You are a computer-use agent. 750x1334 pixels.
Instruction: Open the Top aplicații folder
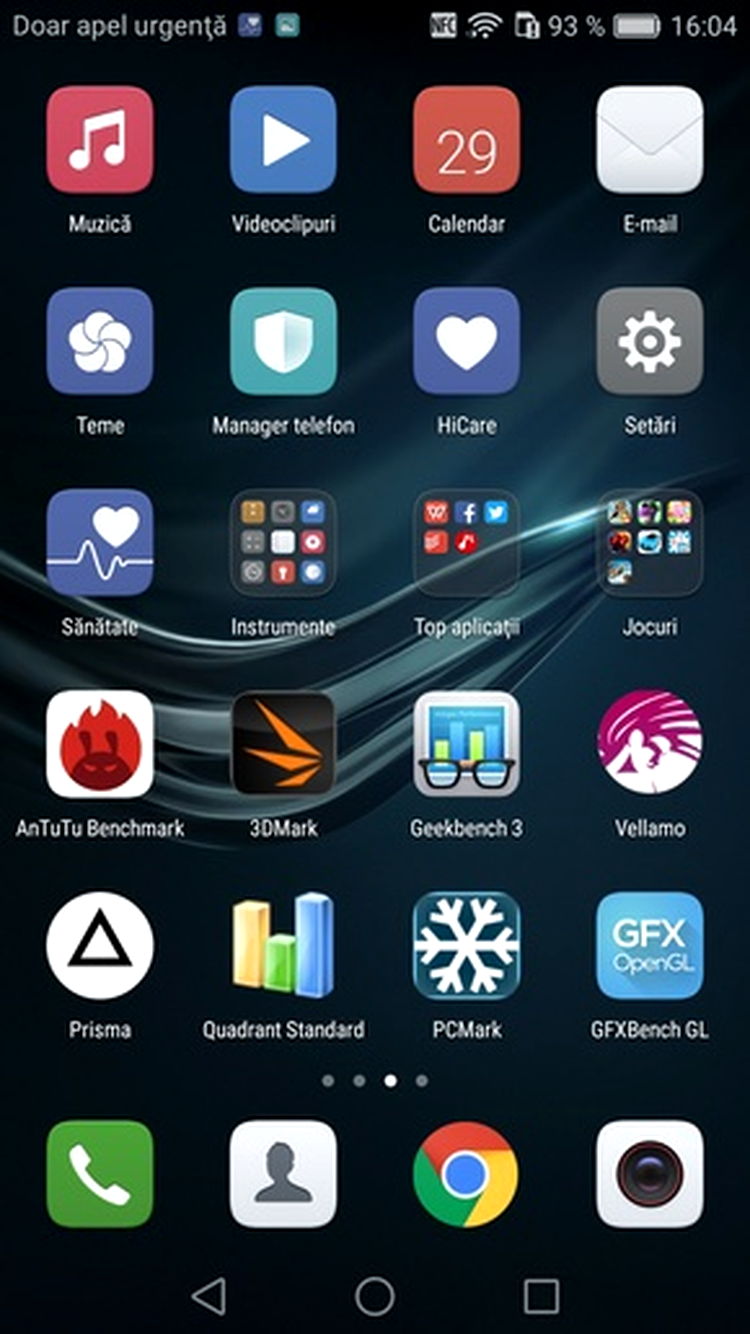pos(466,543)
